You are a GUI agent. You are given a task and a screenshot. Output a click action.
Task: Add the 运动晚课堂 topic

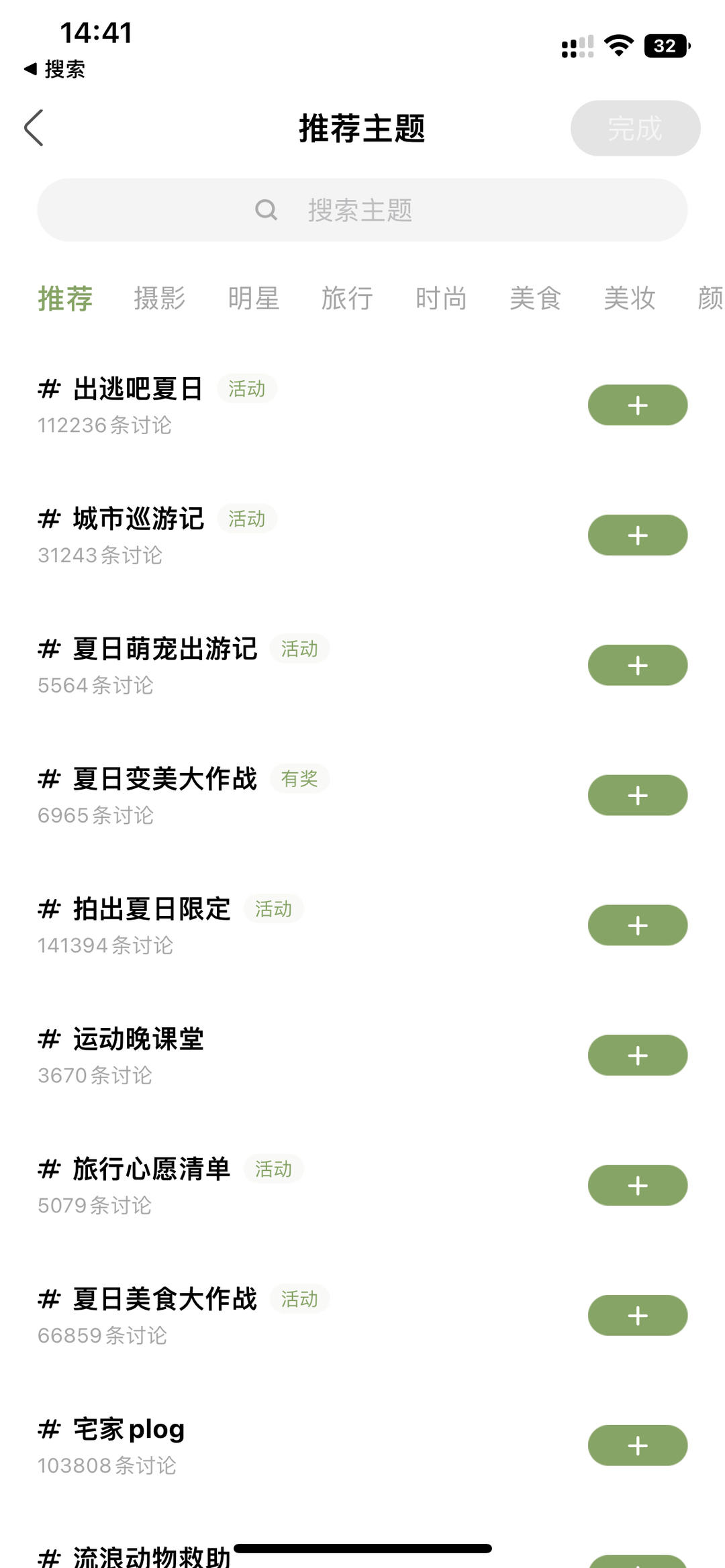point(637,1055)
